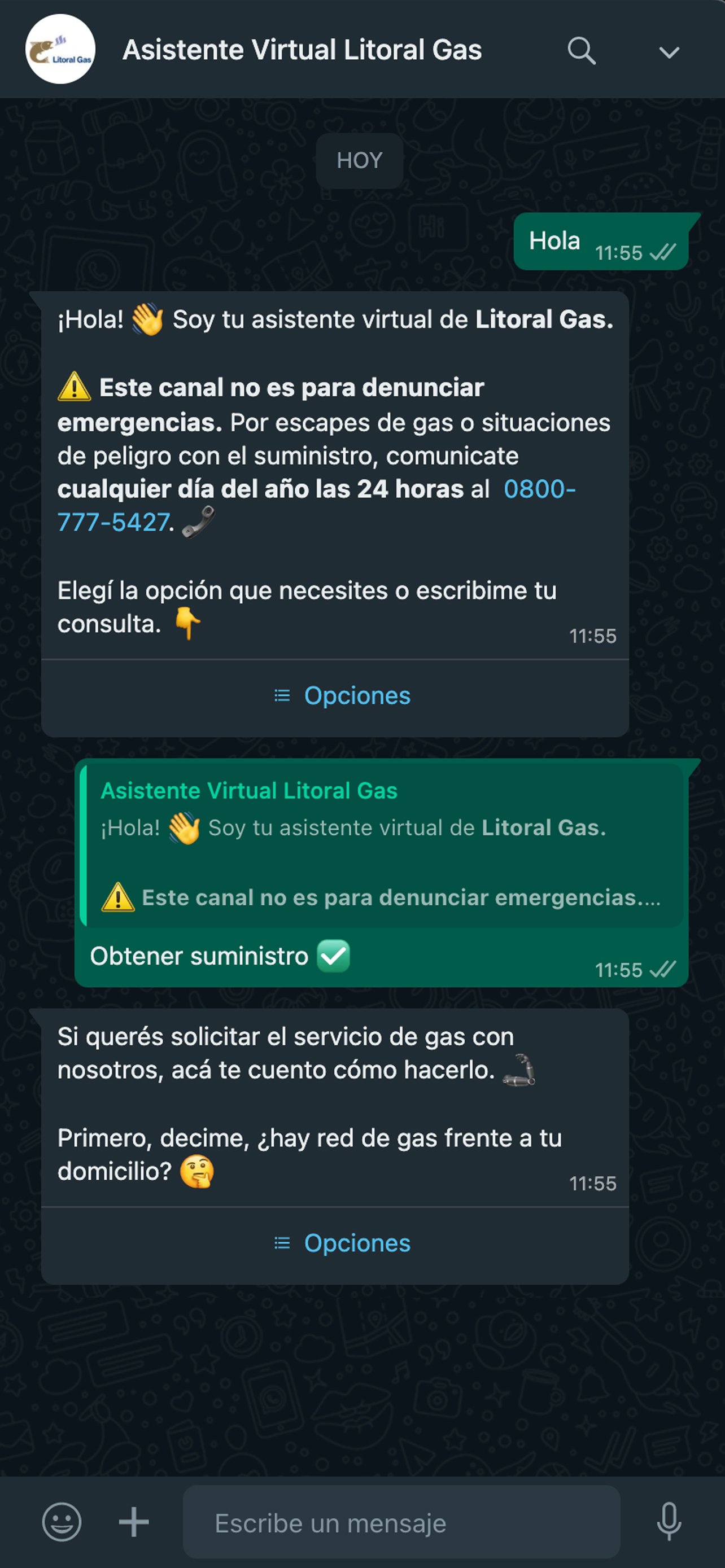This screenshot has width=725, height=1568.
Task: Open Opciones under the gas network question
Action: pyautogui.click(x=342, y=1242)
